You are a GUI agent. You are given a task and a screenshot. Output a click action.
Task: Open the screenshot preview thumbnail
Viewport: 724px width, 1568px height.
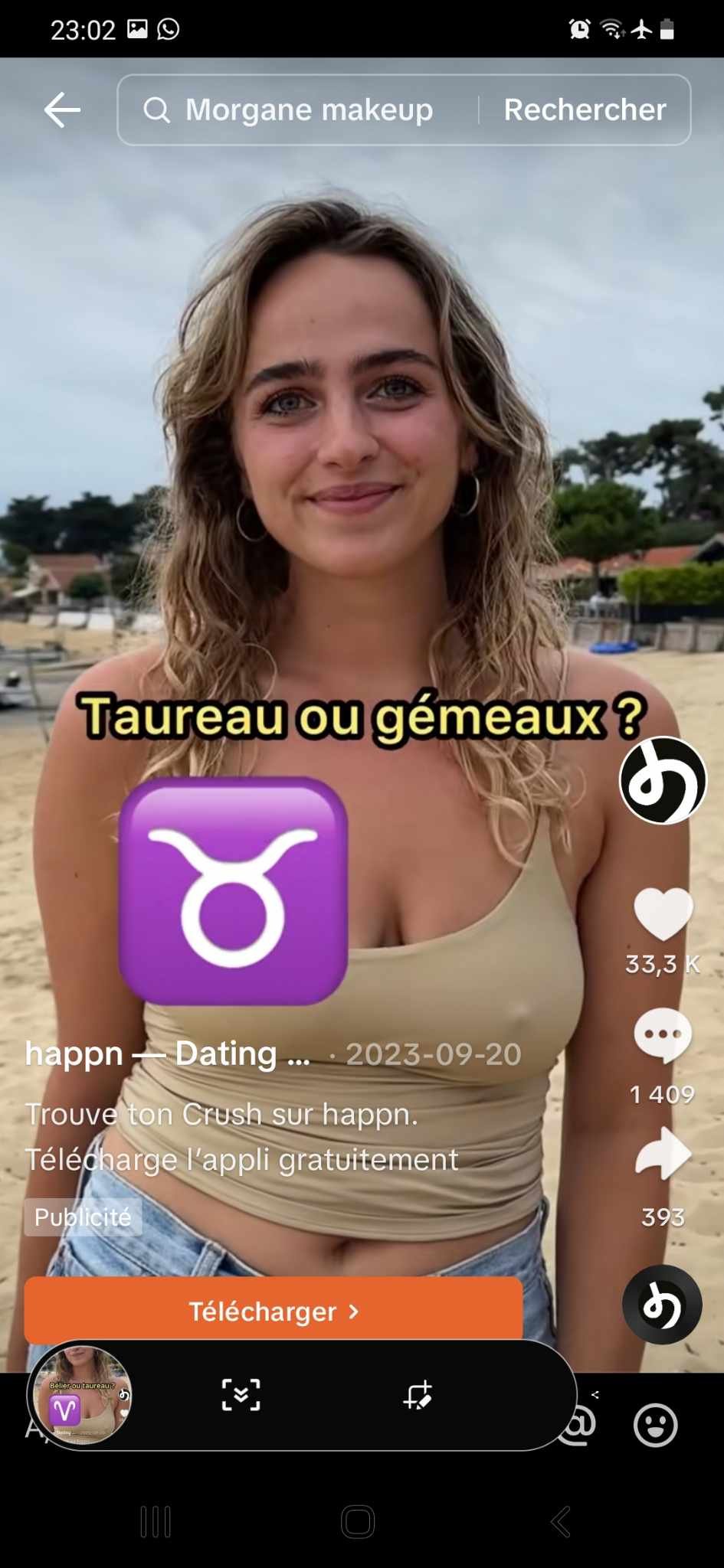[x=80, y=1395]
